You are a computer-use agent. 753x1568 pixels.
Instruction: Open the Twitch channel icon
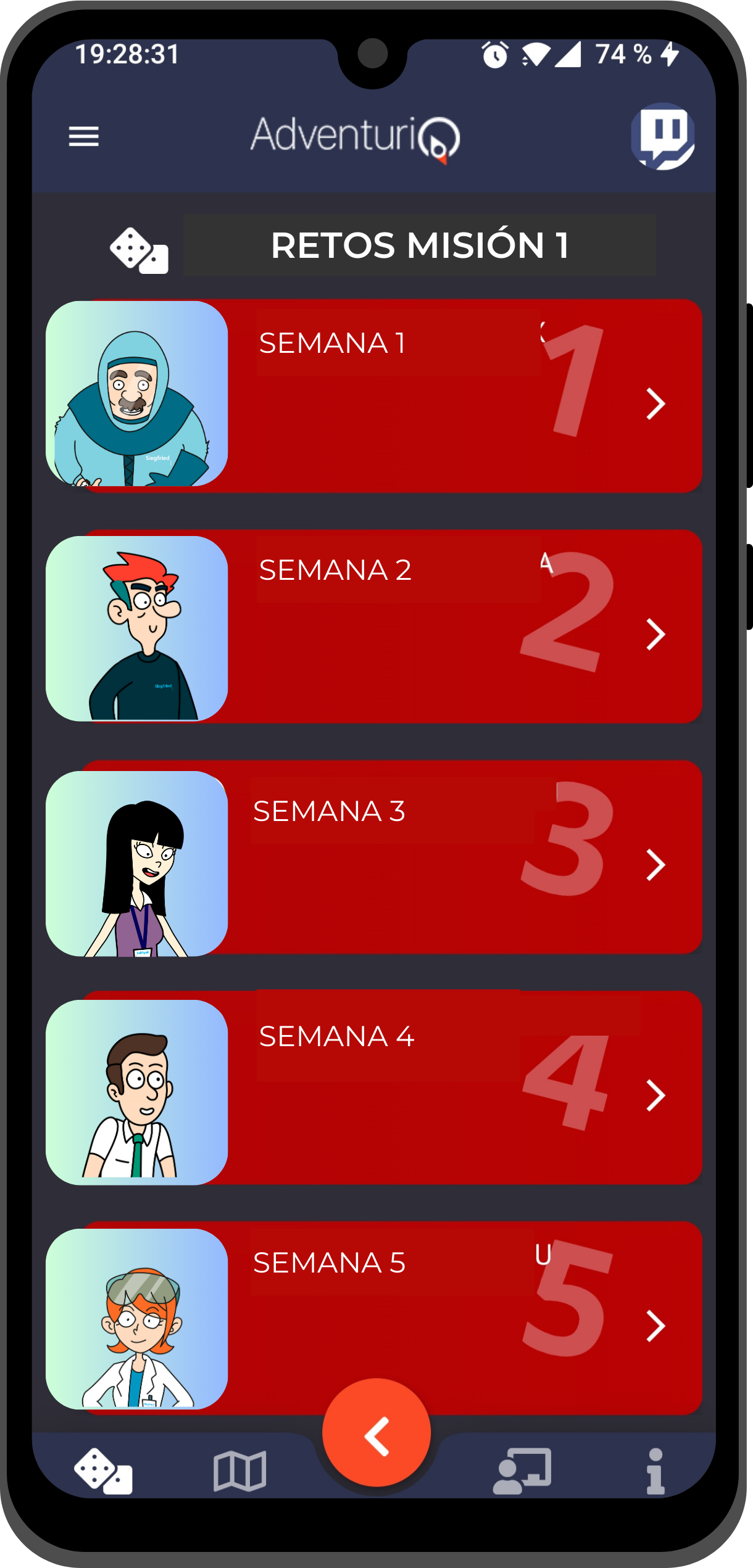point(663,136)
